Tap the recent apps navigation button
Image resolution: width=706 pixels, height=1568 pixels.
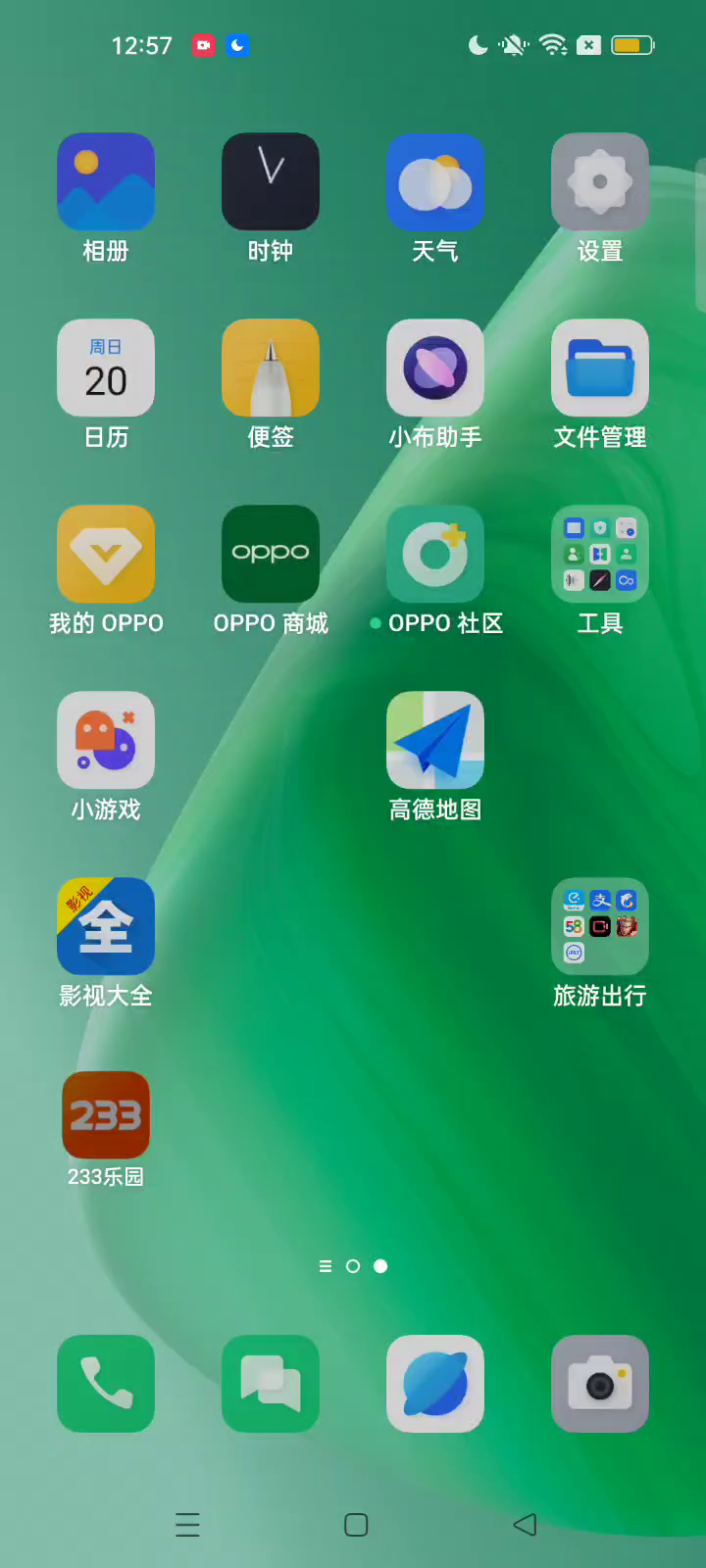(187, 1525)
